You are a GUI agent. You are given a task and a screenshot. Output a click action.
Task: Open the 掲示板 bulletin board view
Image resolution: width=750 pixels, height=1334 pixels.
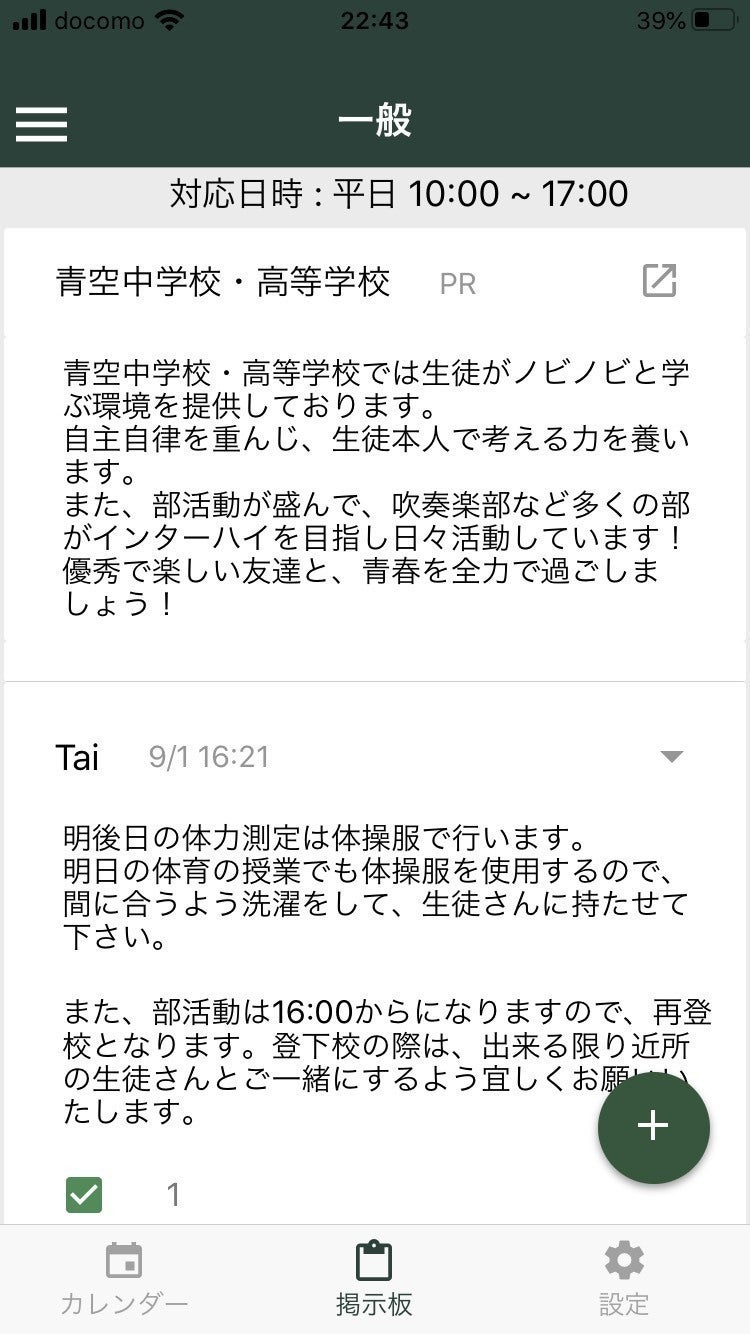pyautogui.click(x=375, y=1275)
